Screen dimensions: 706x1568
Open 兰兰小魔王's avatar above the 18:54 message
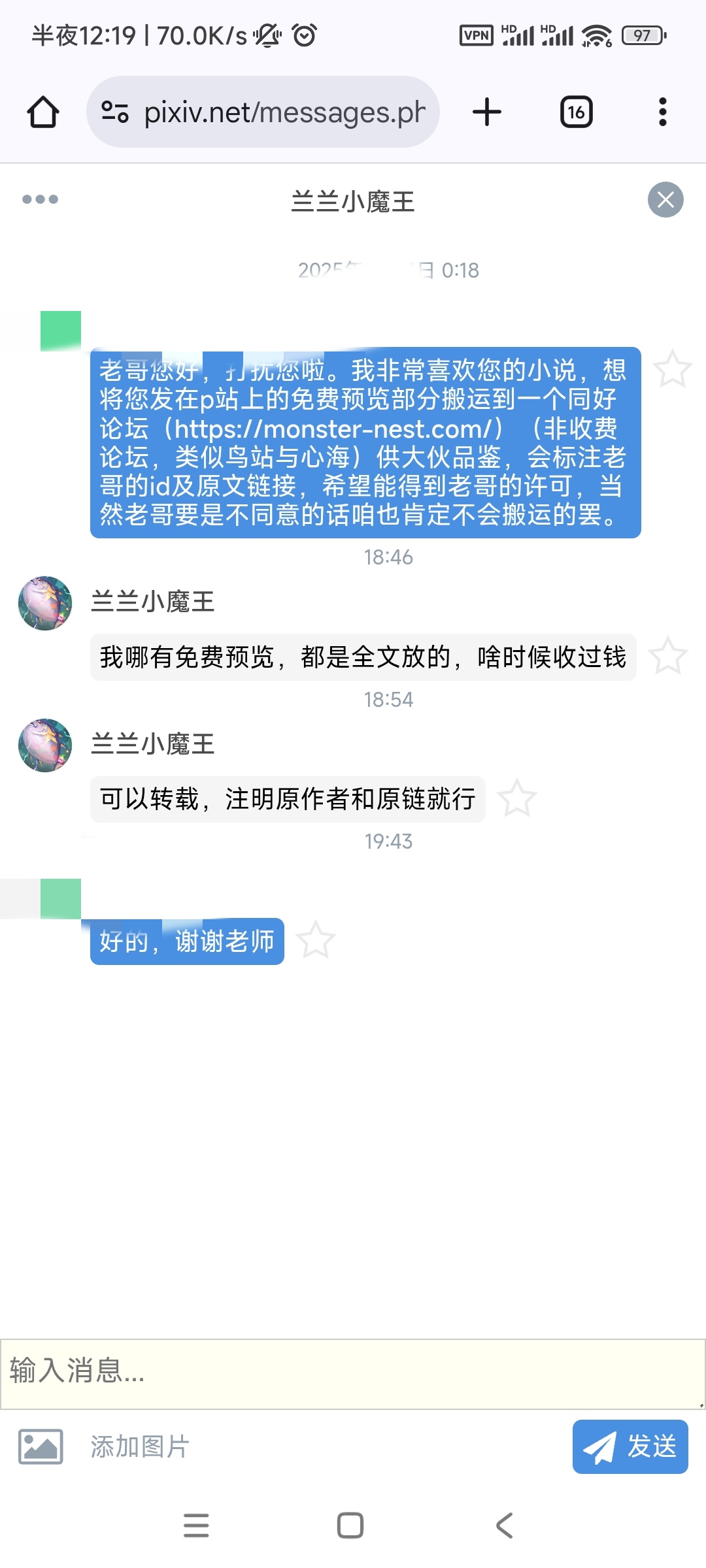[x=45, y=603]
